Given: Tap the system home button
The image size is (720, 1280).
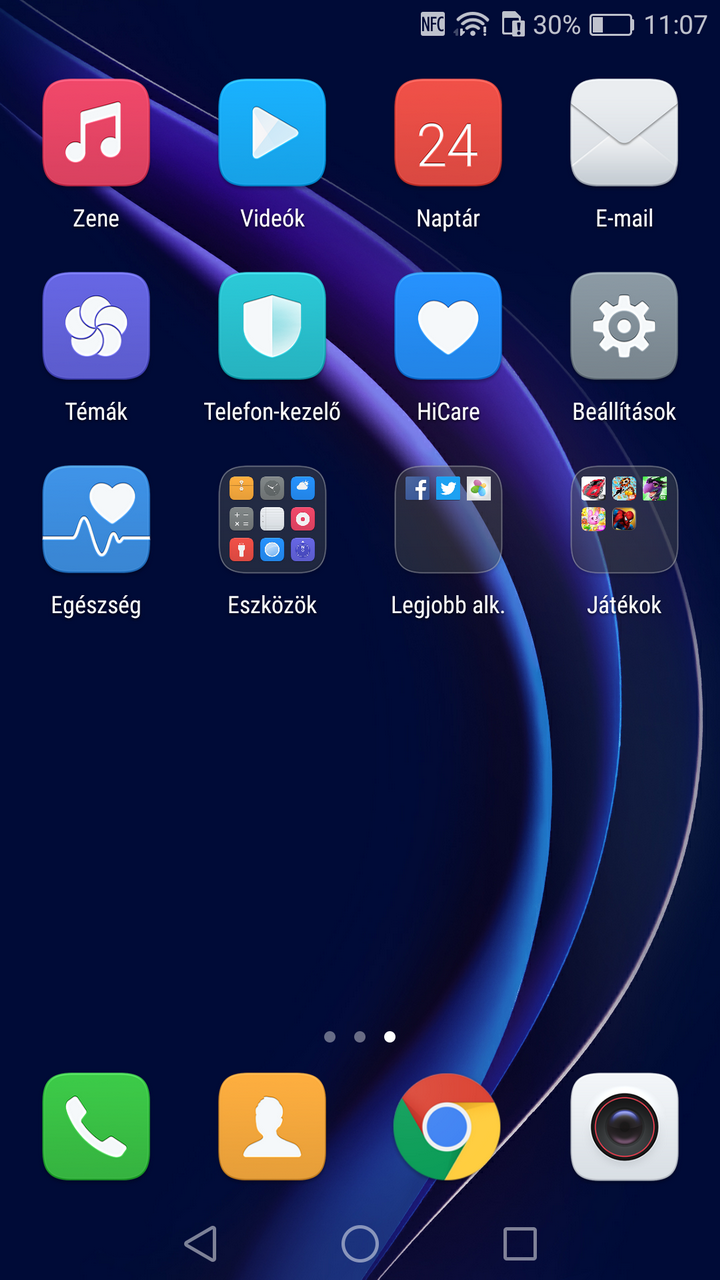Looking at the screenshot, I should pos(360,1244).
